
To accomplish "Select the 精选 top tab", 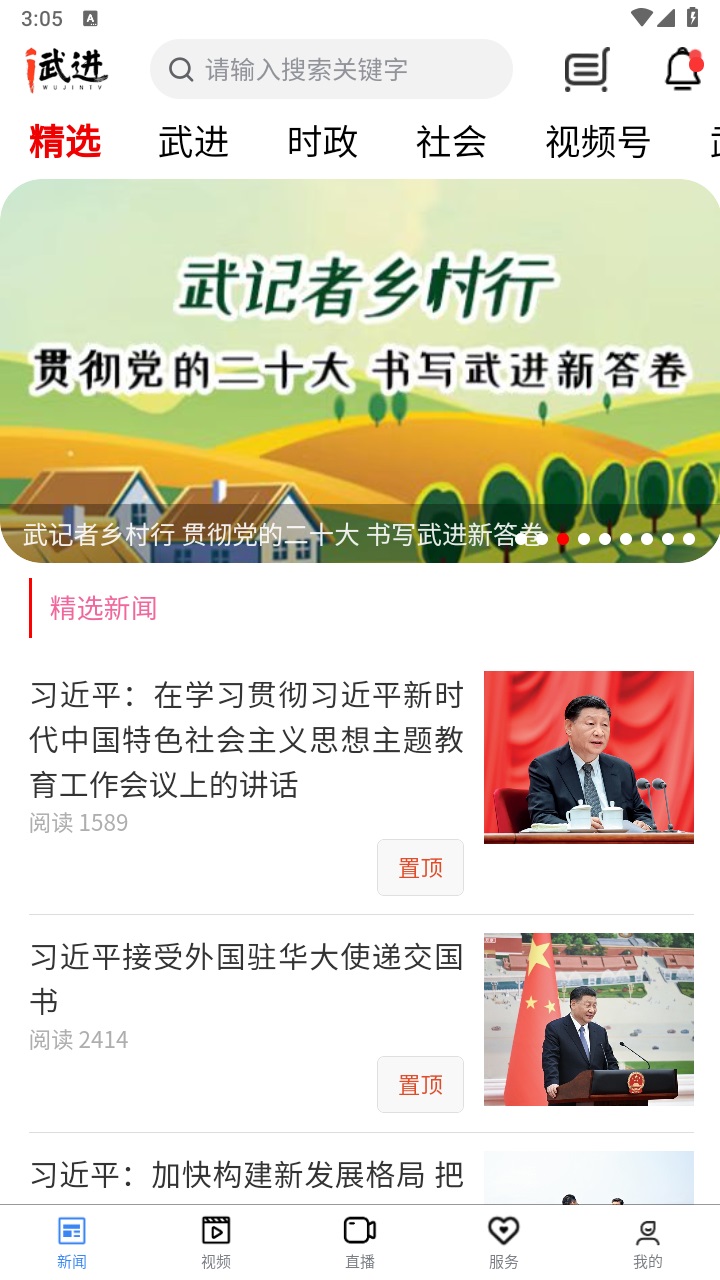I will tap(65, 142).
